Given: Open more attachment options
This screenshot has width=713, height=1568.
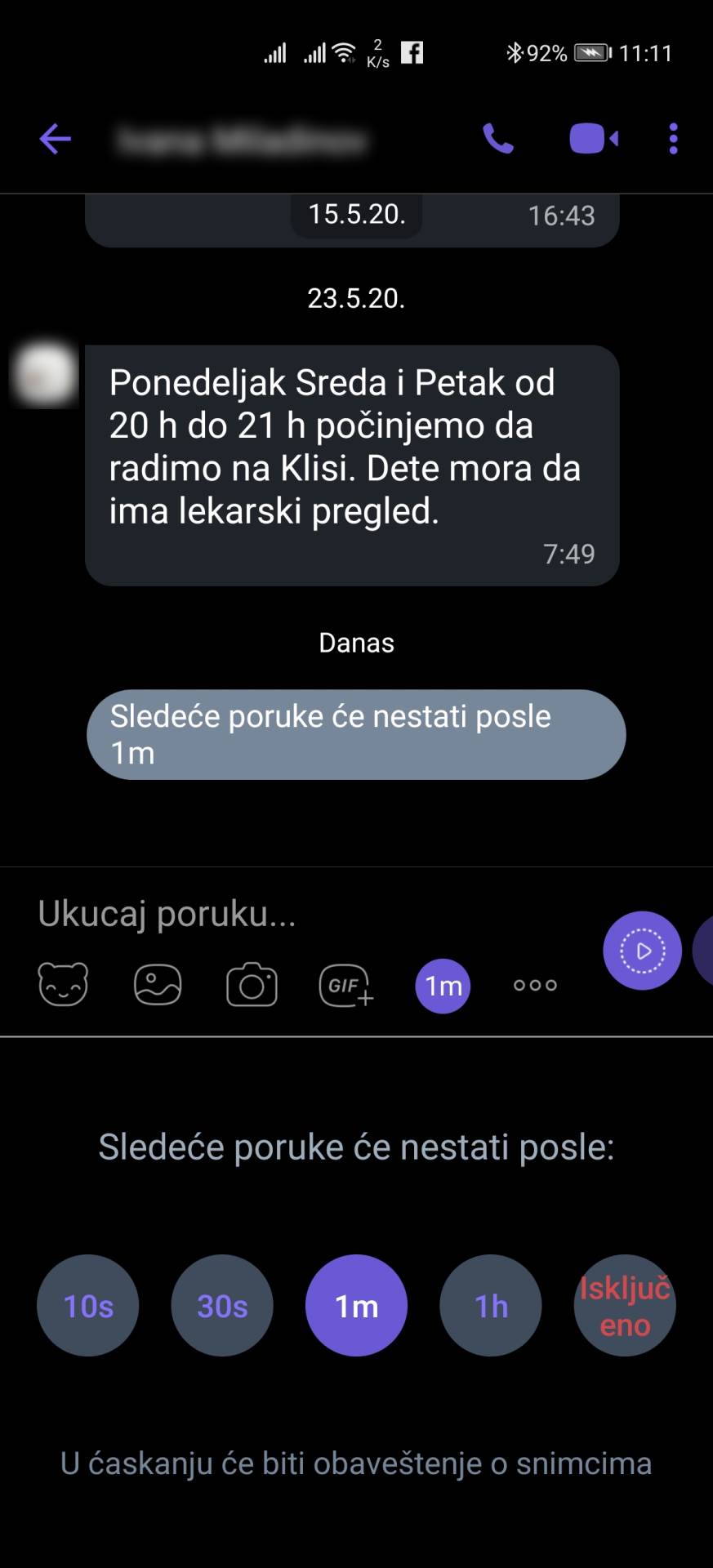Looking at the screenshot, I should pyautogui.click(x=534, y=986).
